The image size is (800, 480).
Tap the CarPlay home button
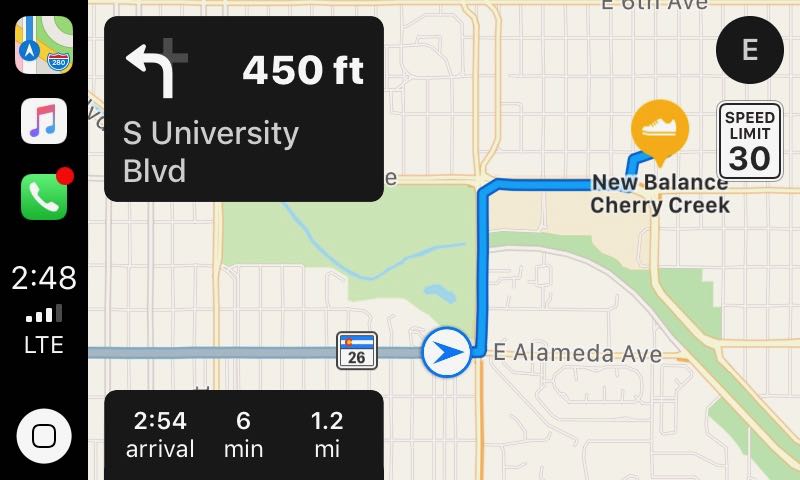pyautogui.click(x=44, y=436)
